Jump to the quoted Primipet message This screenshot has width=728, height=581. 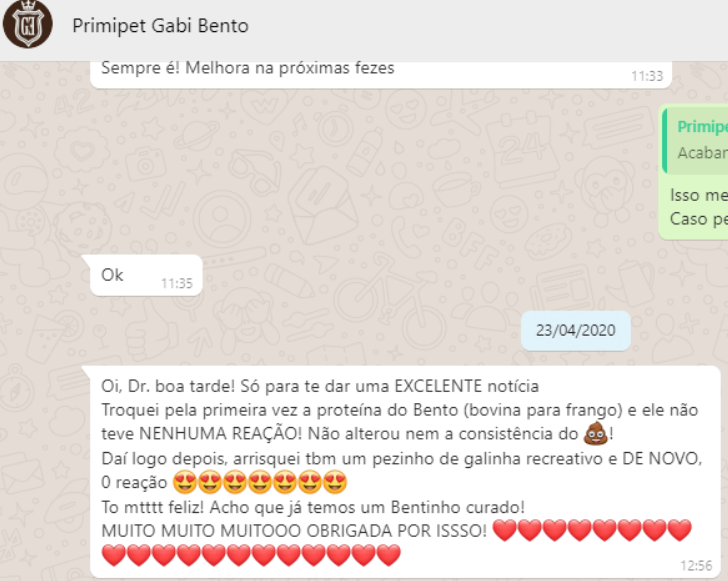[x=698, y=140]
